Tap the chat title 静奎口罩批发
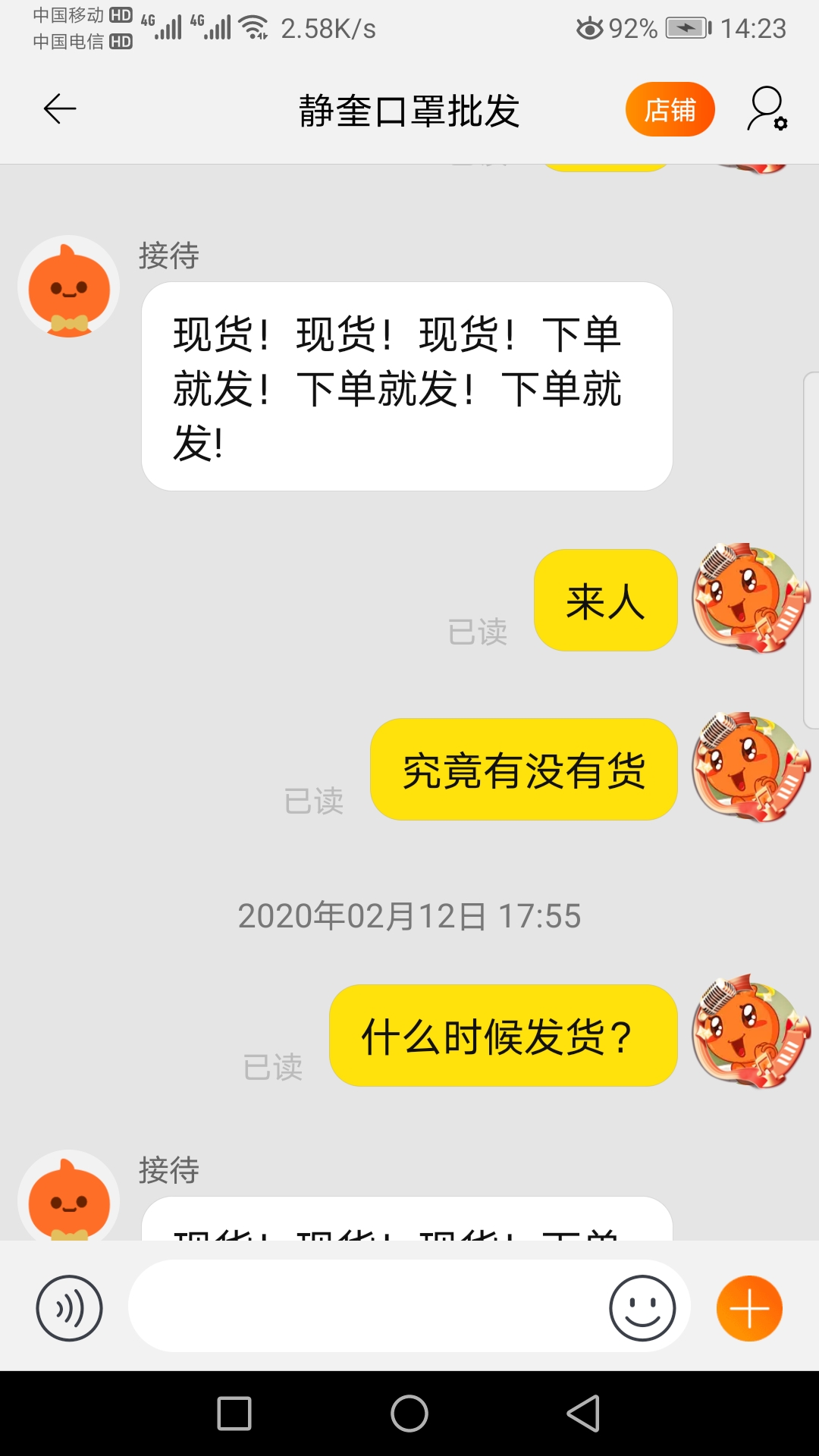819x1456 pixels. [x=409, y=109]
